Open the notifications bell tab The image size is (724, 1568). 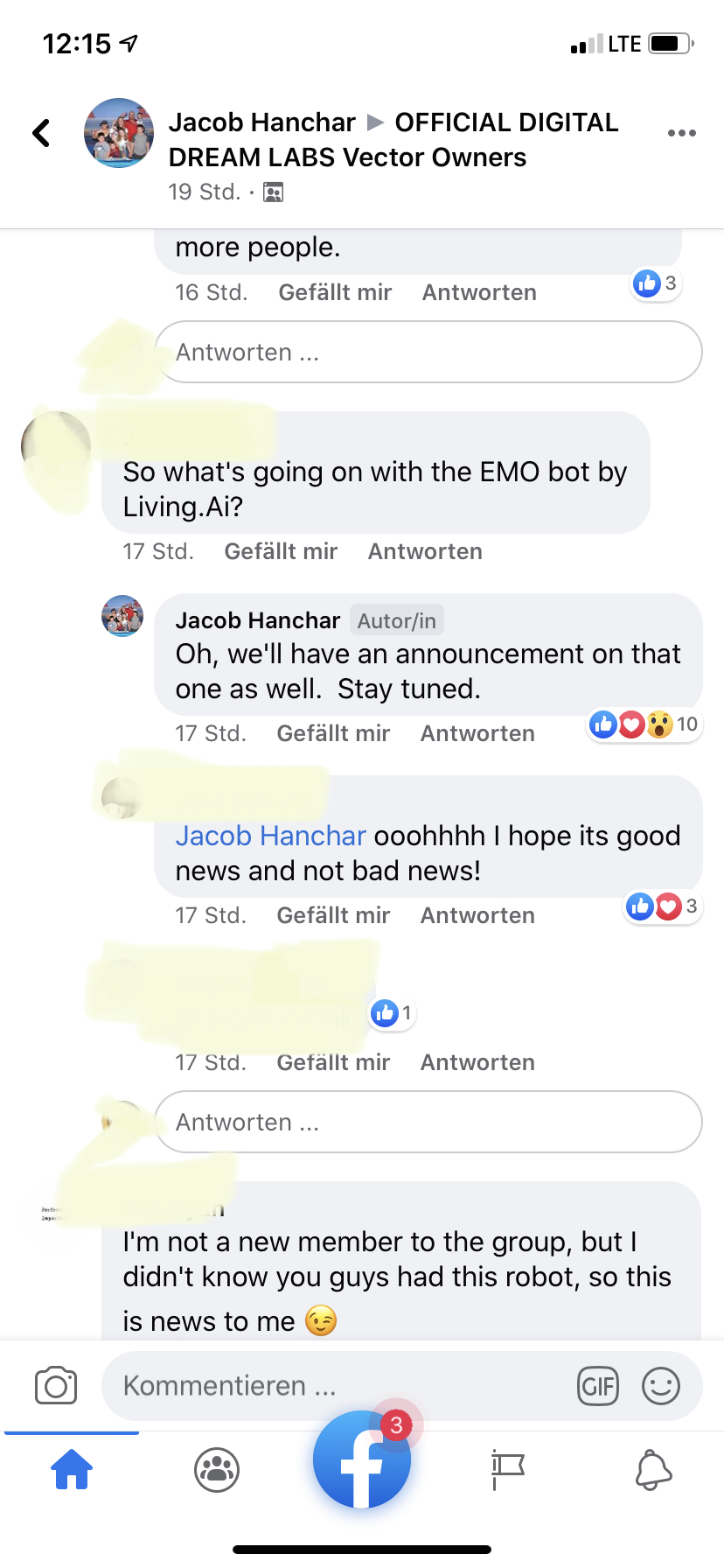(652, 1470)
